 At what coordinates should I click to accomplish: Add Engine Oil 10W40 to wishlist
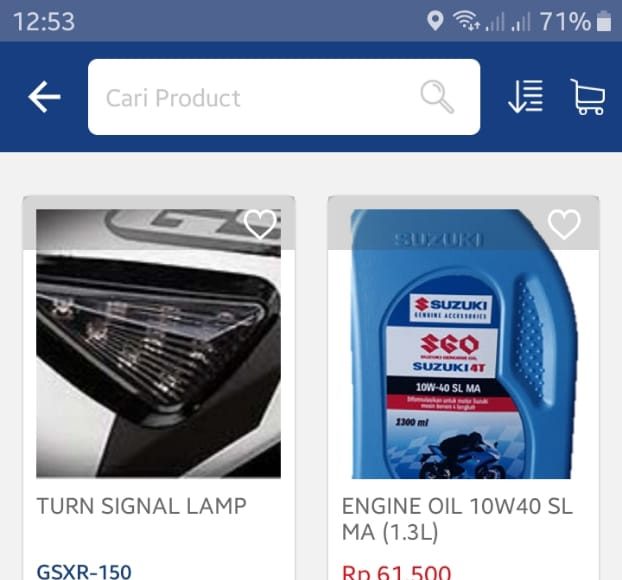(x=564, y=225)
